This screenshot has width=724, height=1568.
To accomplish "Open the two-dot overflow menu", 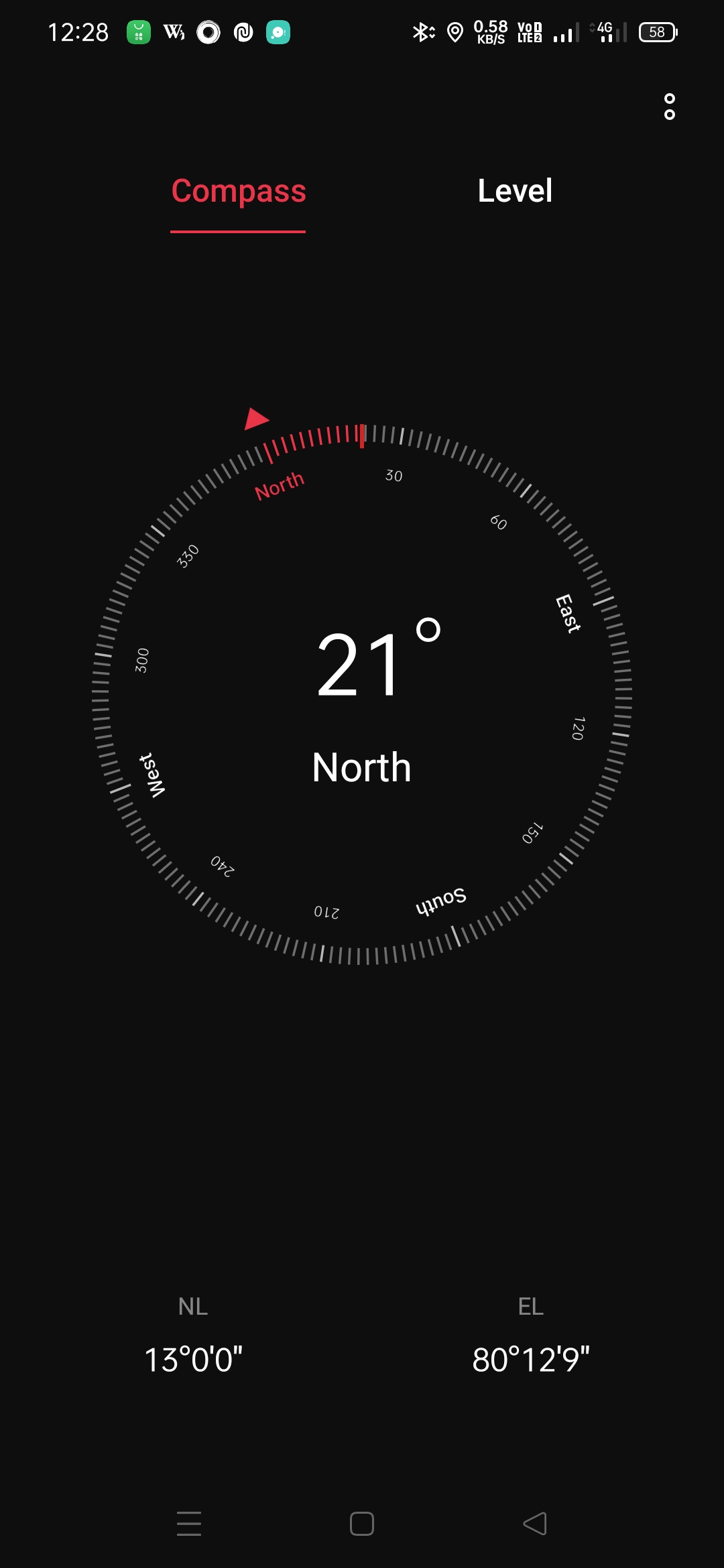I will 669,107.
